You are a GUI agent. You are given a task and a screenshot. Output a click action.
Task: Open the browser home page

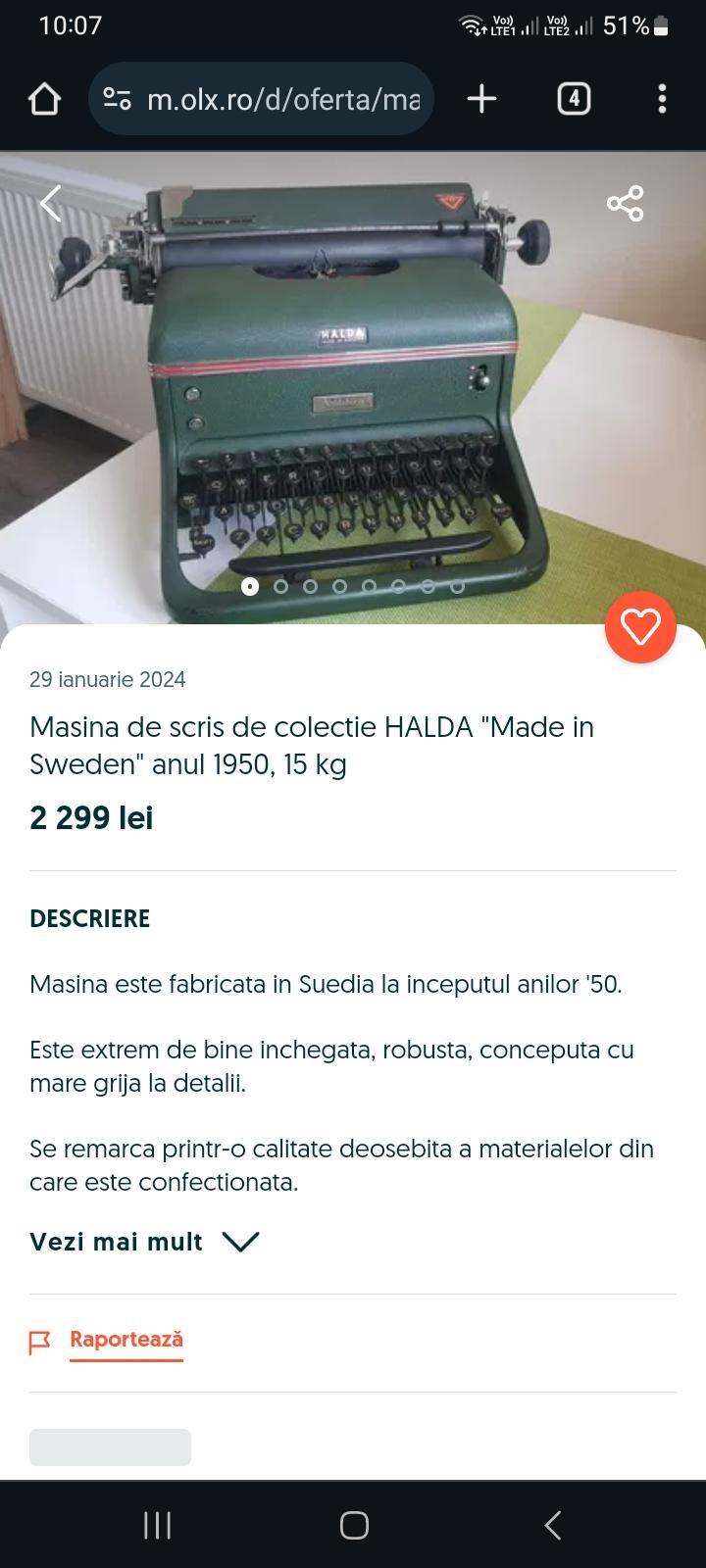coord(45,99)
